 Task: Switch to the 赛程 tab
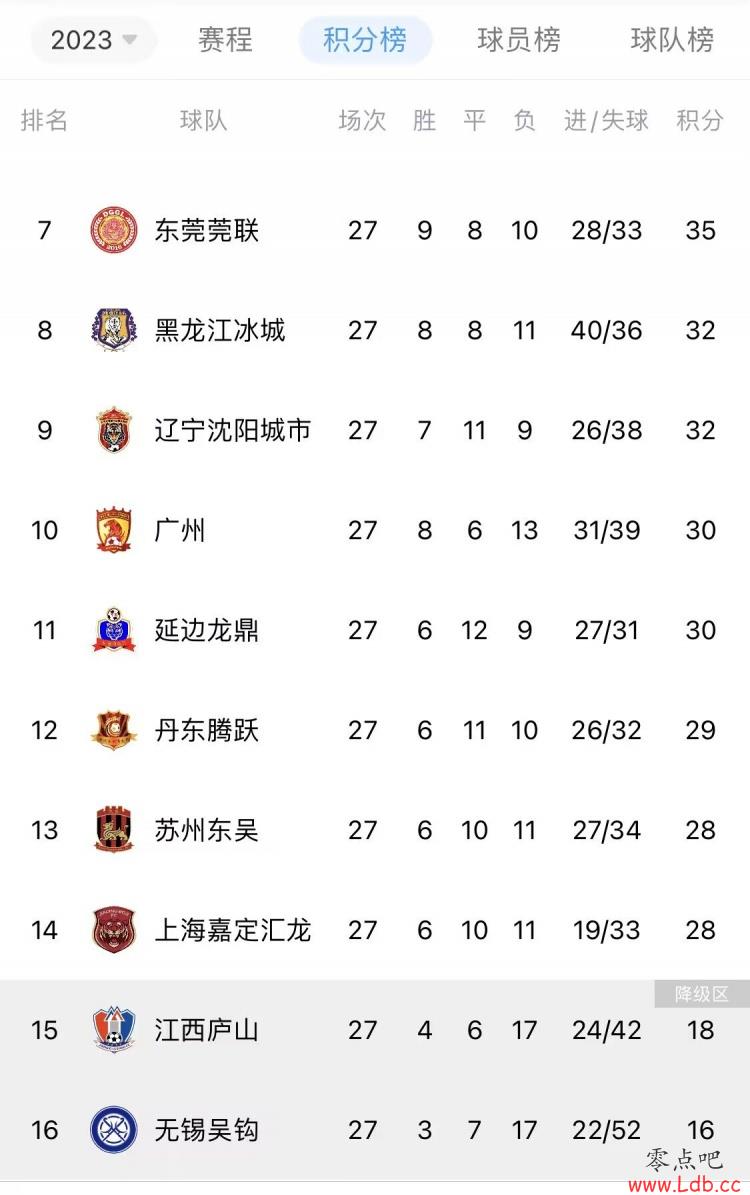tap(224, 40)
